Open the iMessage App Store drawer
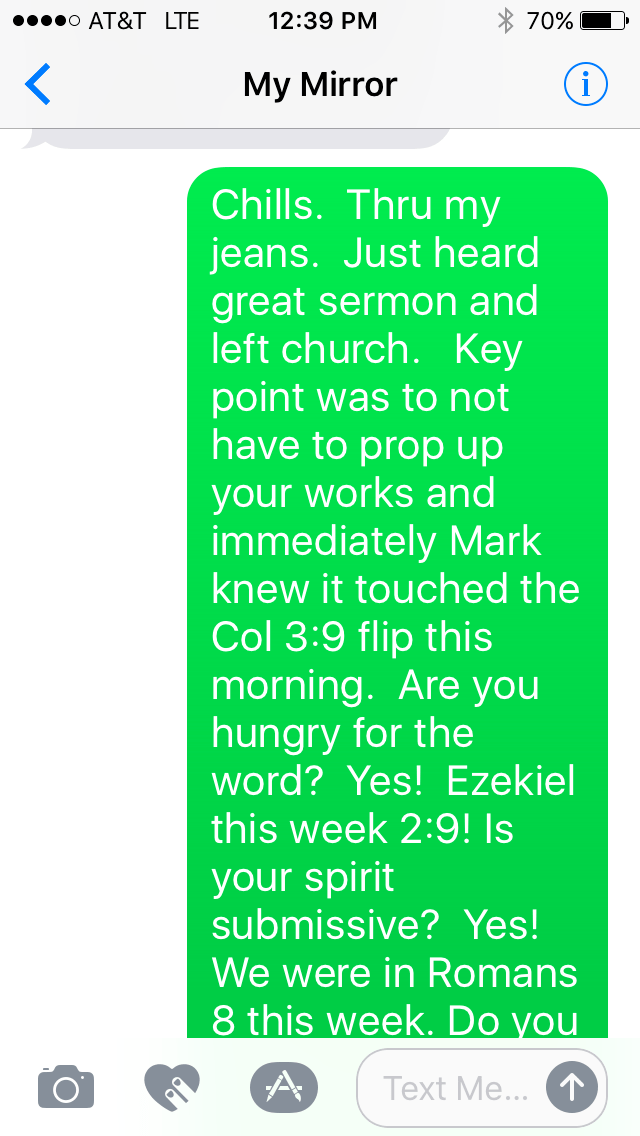The width and height of the screenshot is (640, 1136). tap(283, 1086)
